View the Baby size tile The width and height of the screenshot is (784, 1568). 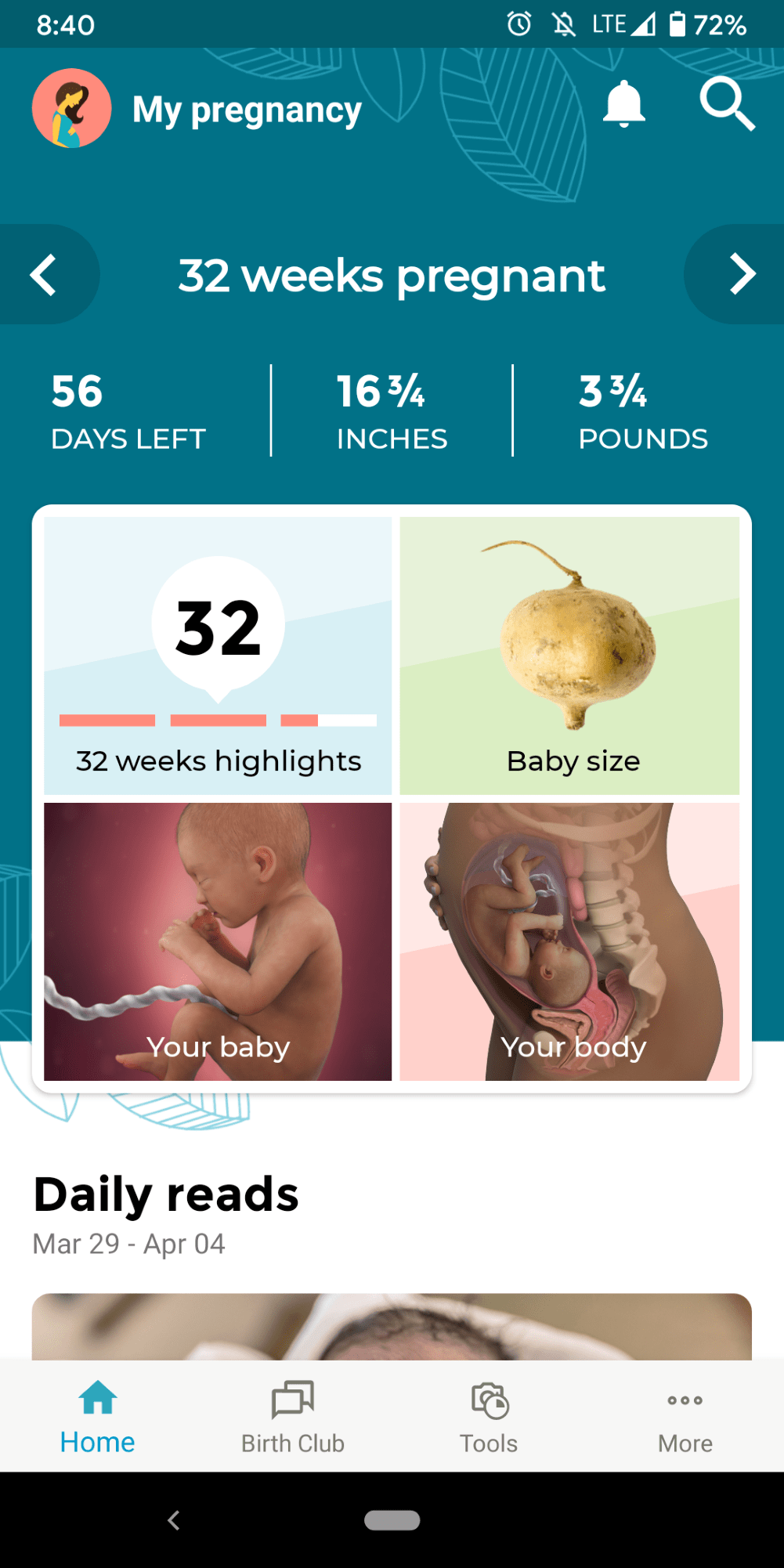[x=569, y=656]
